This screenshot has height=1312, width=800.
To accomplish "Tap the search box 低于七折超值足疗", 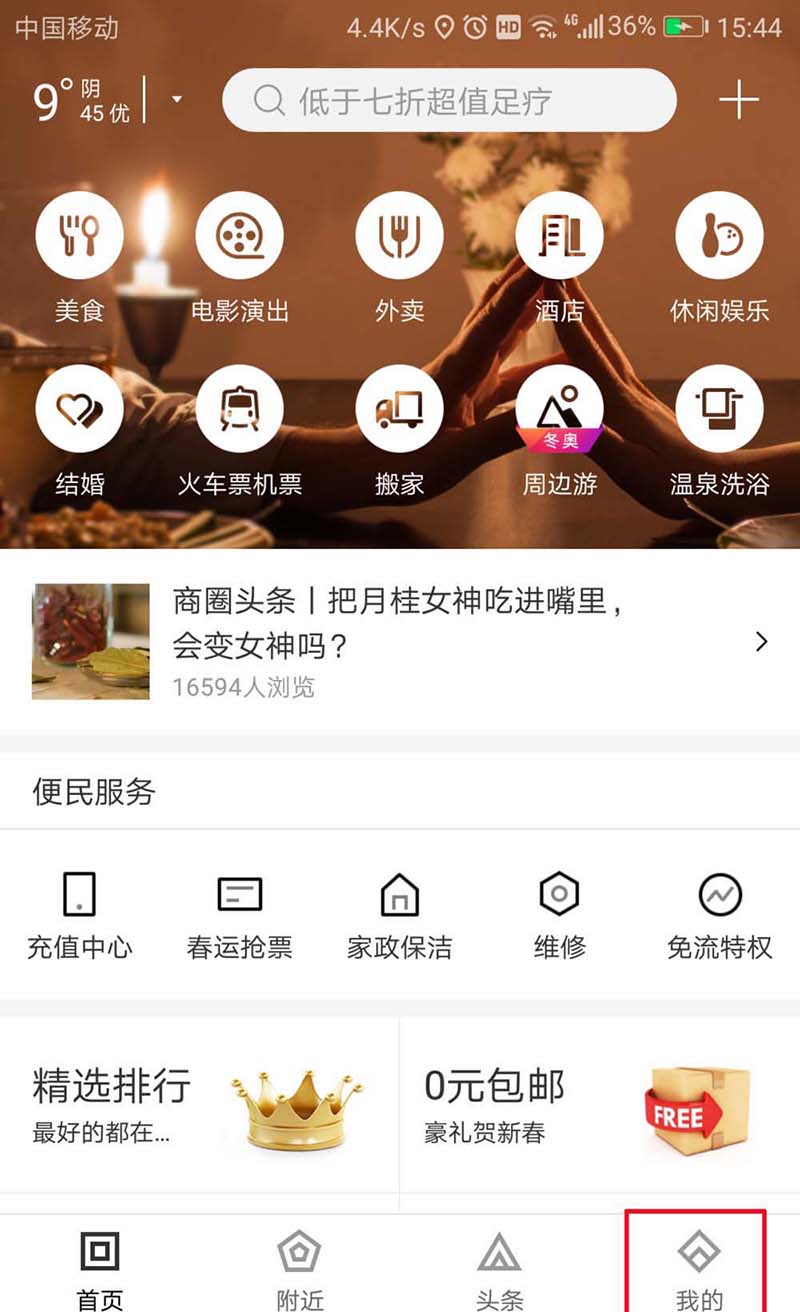I will pos(449,100).
